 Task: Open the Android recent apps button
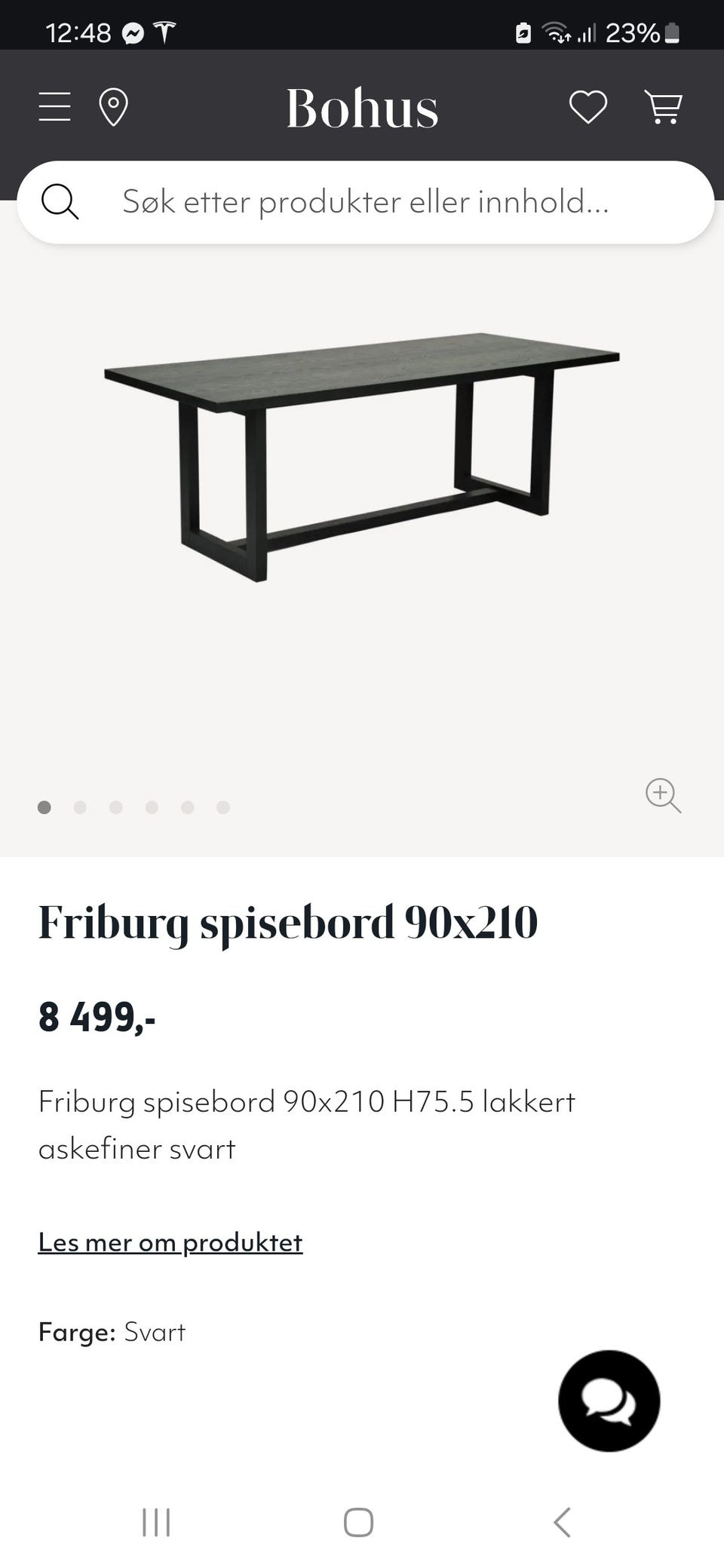coord(155,1521)
